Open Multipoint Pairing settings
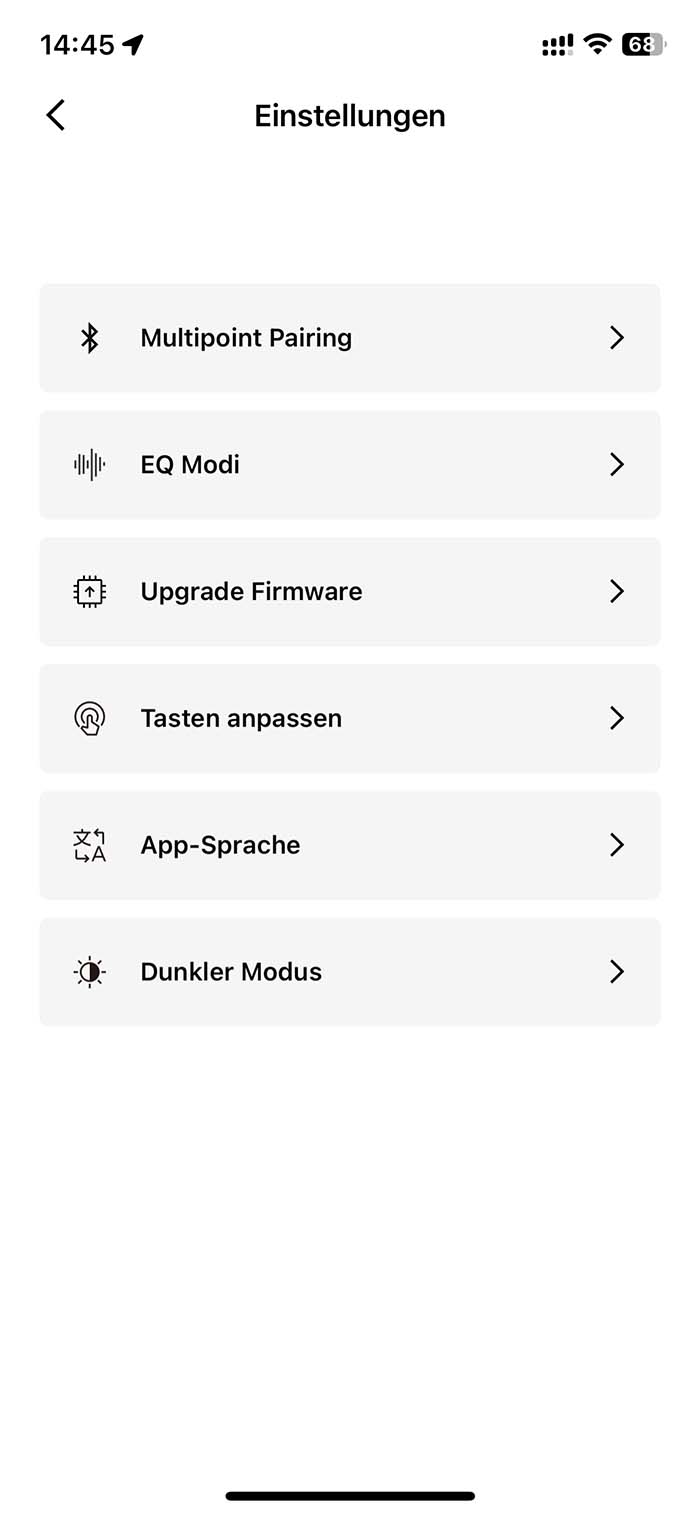This screenshot has width=700, height=1515. click(x=349, y=338)
